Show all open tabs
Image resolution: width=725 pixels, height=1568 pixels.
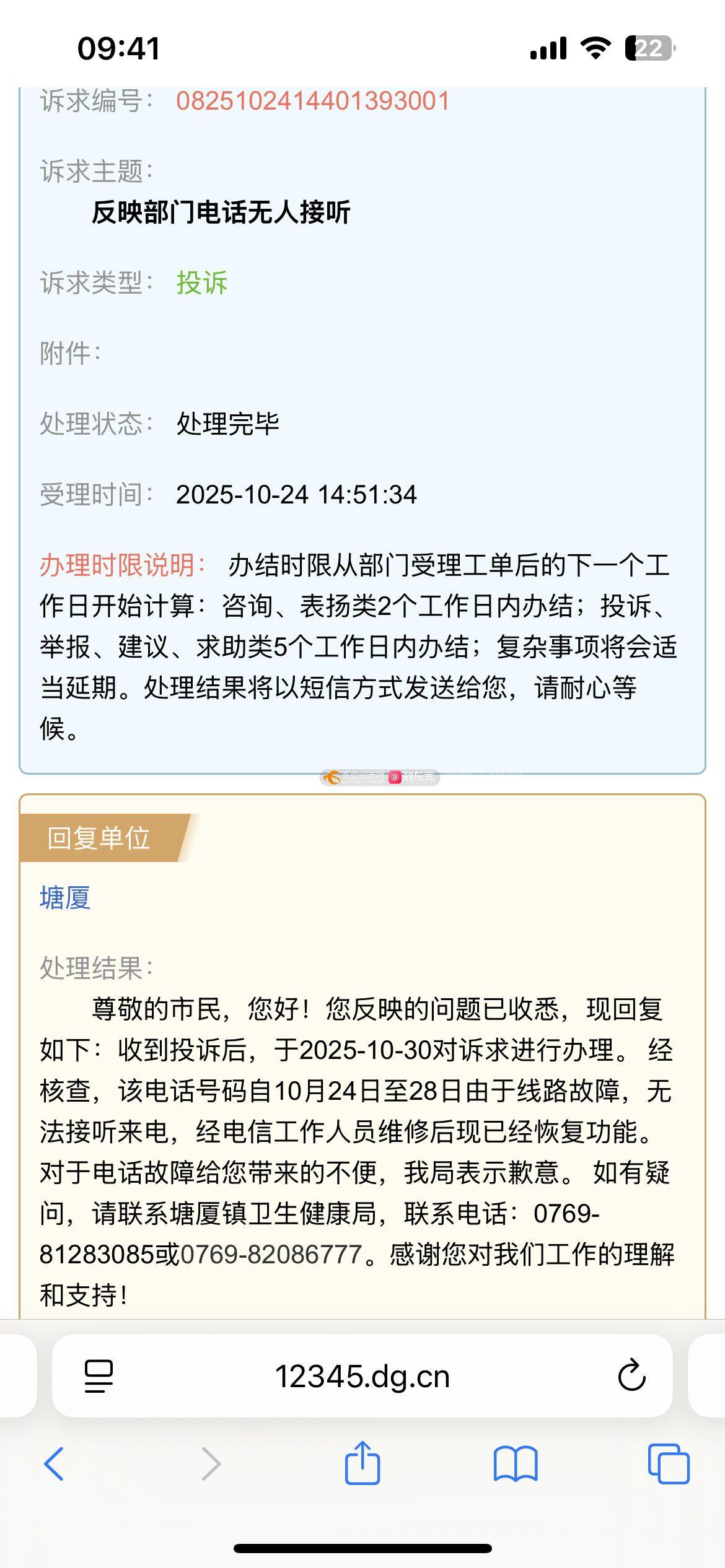[669, 1464]
